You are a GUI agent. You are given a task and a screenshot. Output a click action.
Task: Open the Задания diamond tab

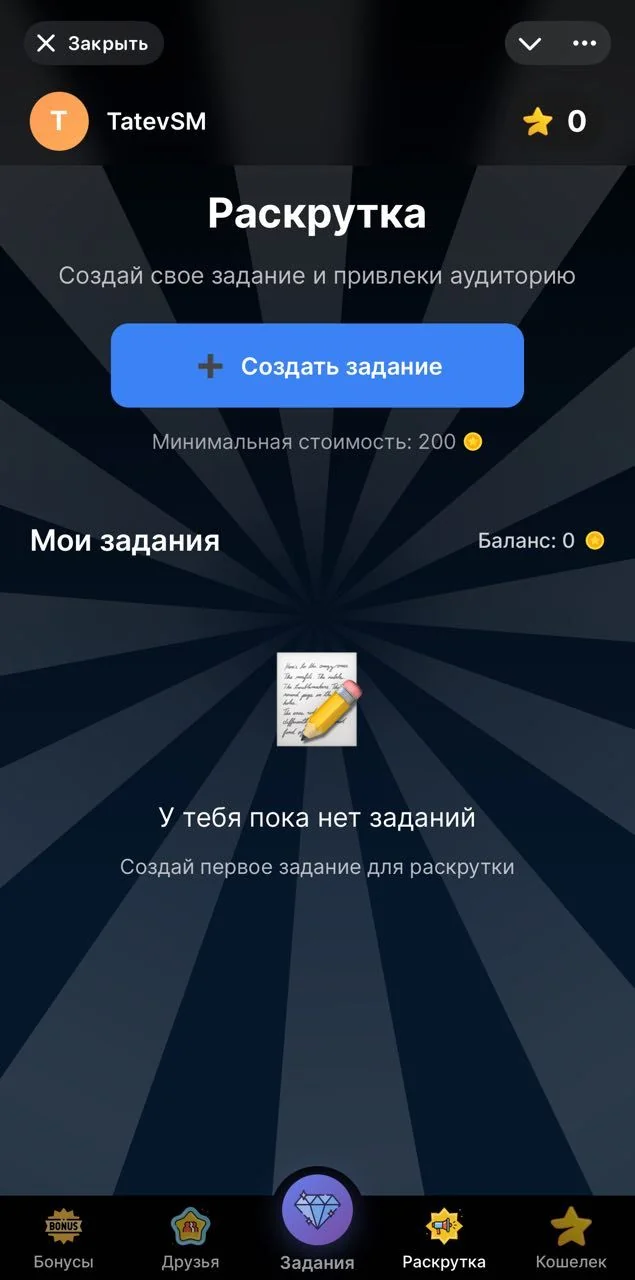tap(317, 1222)
